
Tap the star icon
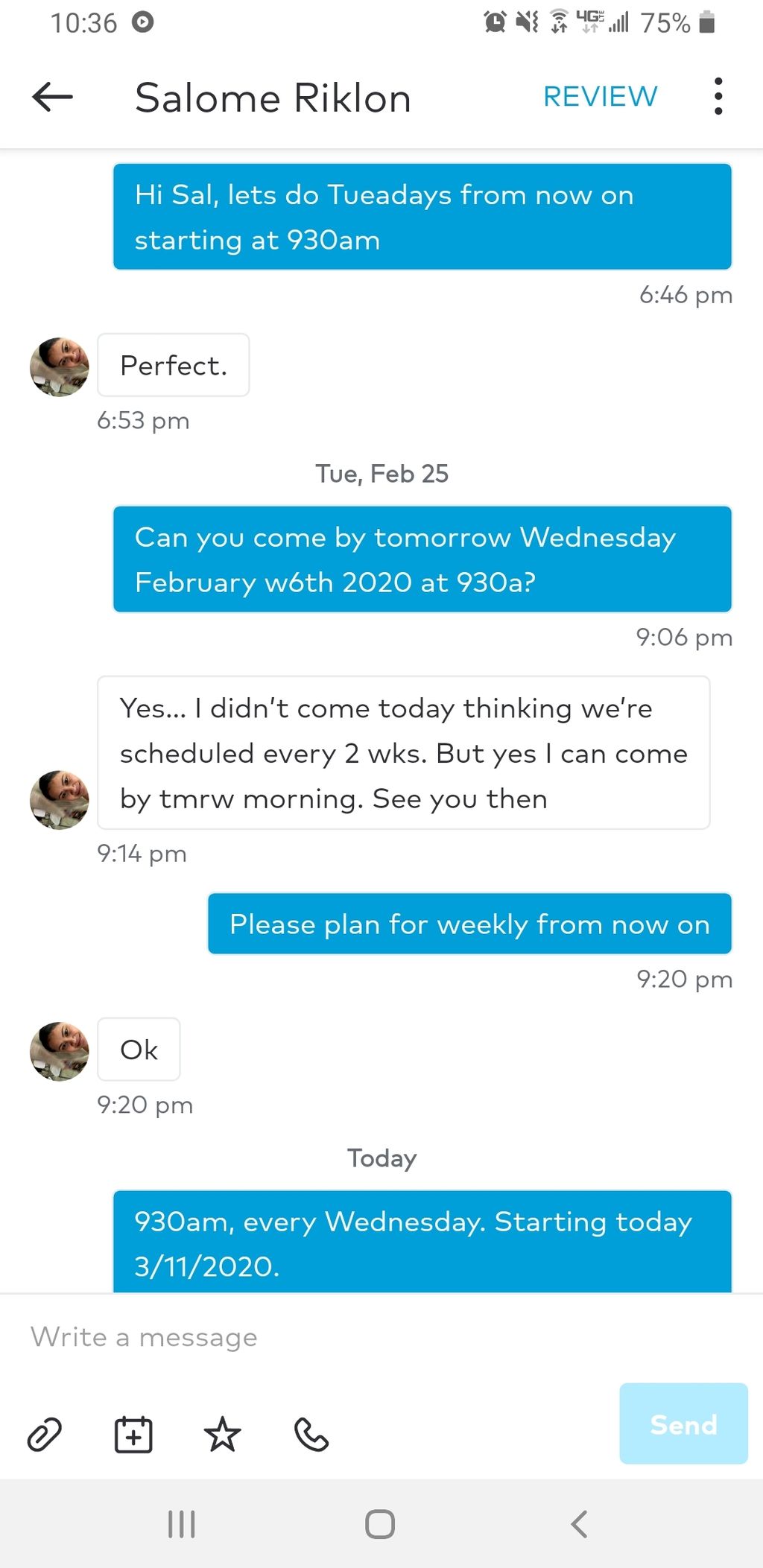pos(222,1435)
